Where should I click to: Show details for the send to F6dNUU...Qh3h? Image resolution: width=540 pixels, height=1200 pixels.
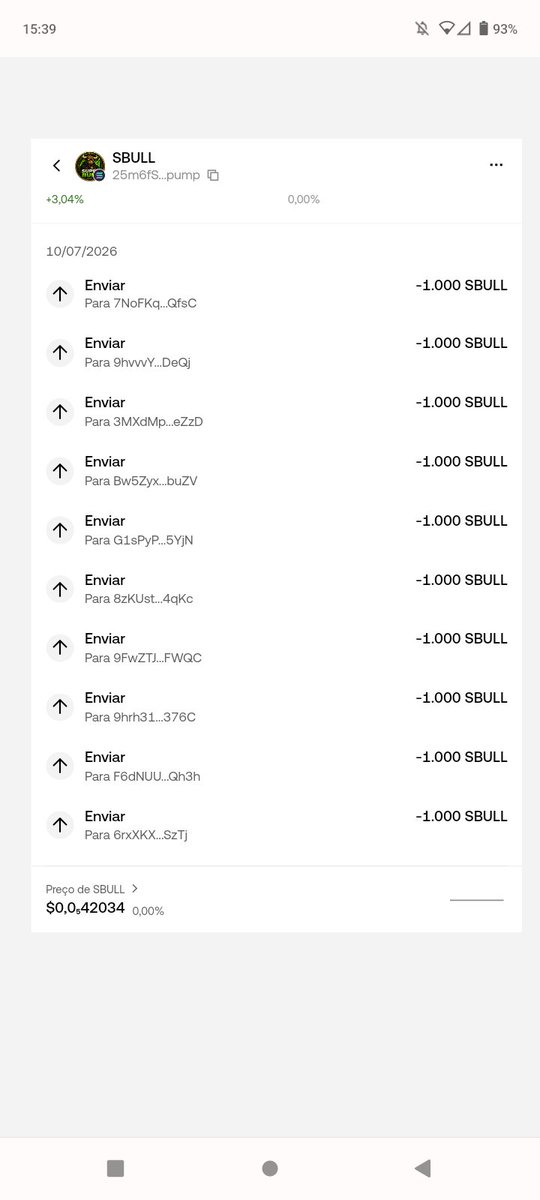276,766
